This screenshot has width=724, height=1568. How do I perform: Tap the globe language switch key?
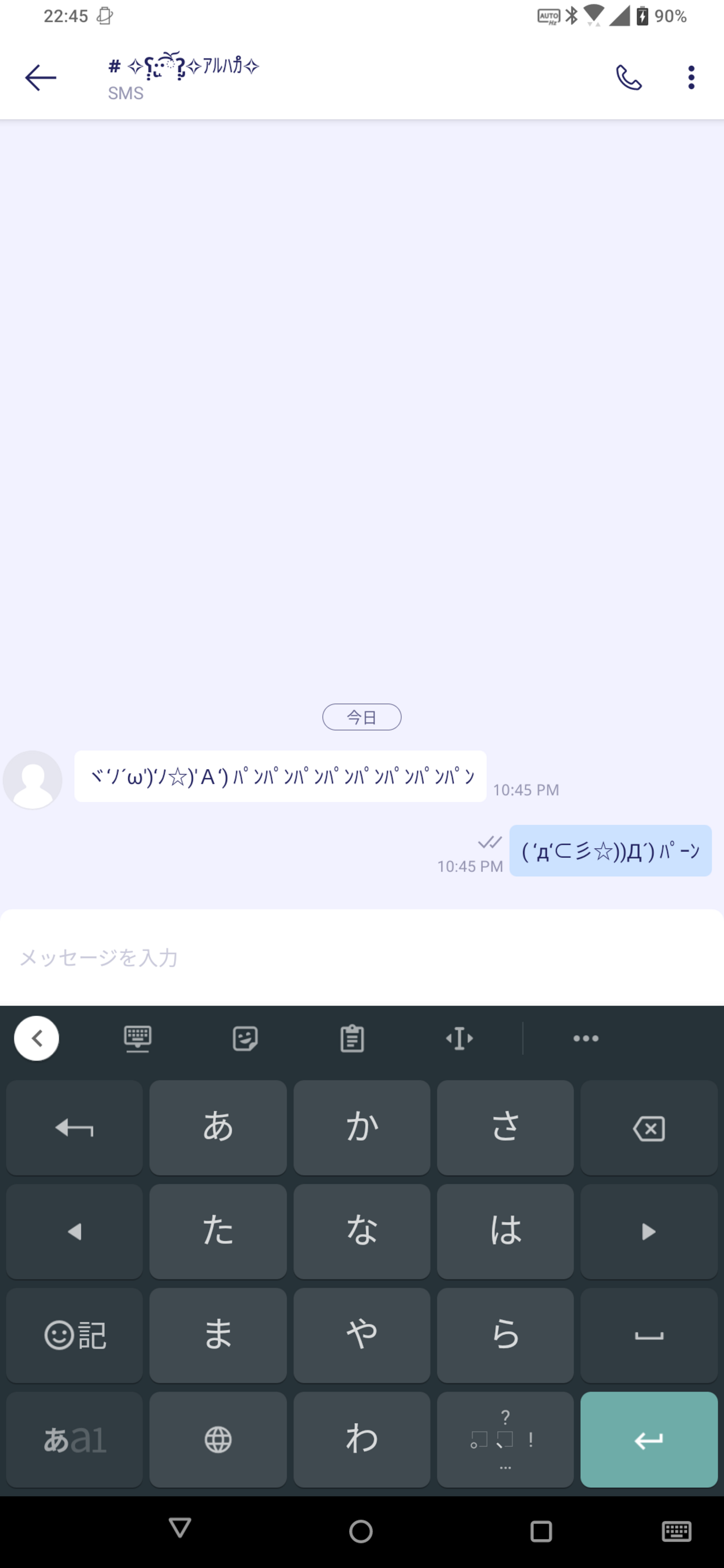point(218,1439)
